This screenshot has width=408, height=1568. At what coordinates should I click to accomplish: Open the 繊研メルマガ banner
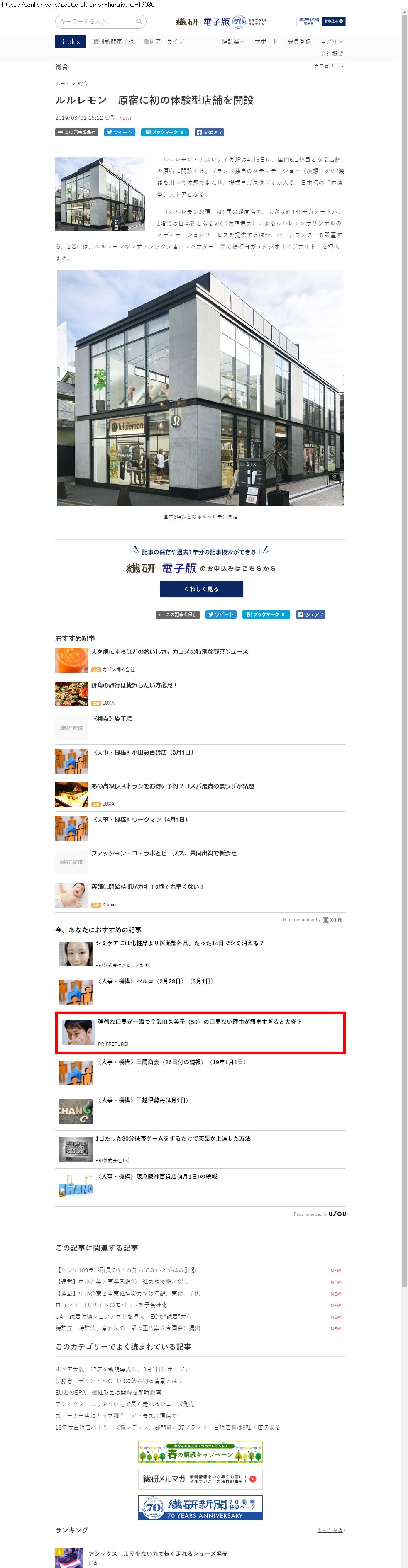coord(200,1479)
